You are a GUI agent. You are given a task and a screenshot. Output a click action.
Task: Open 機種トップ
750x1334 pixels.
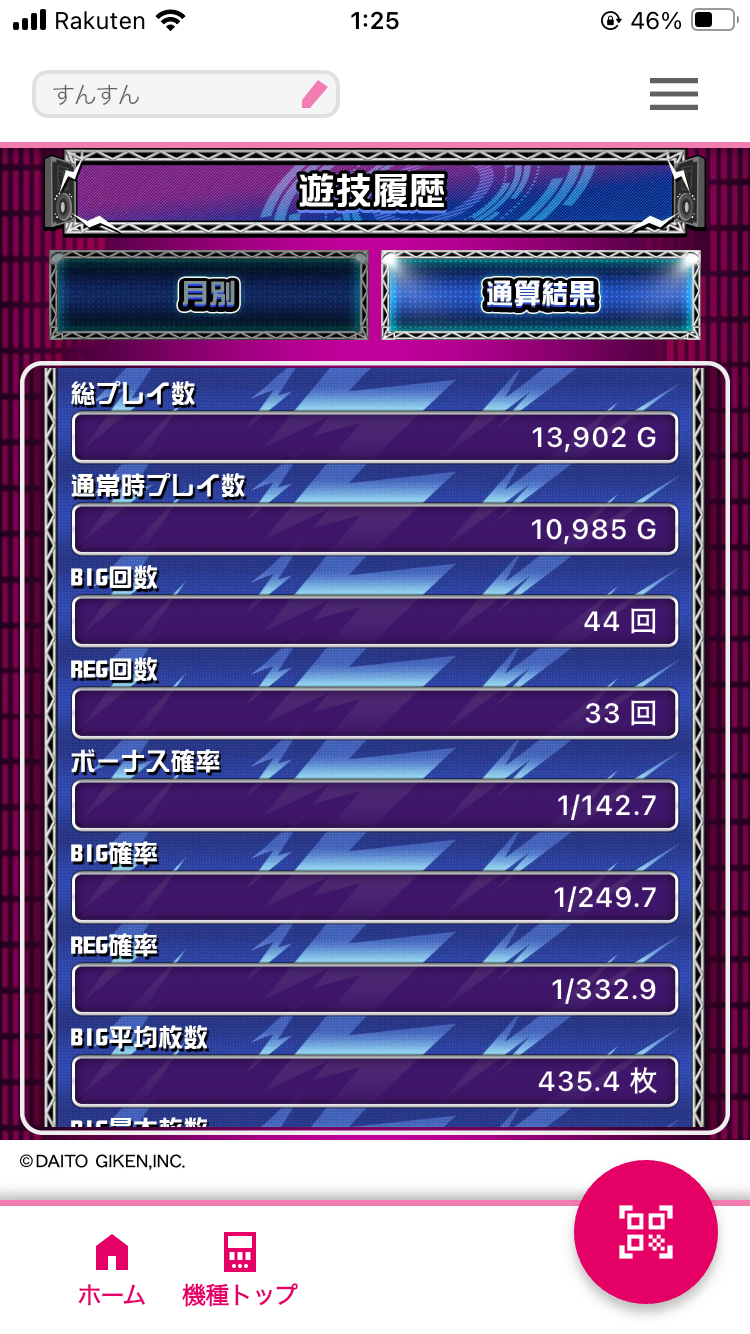coord(240,1270)
